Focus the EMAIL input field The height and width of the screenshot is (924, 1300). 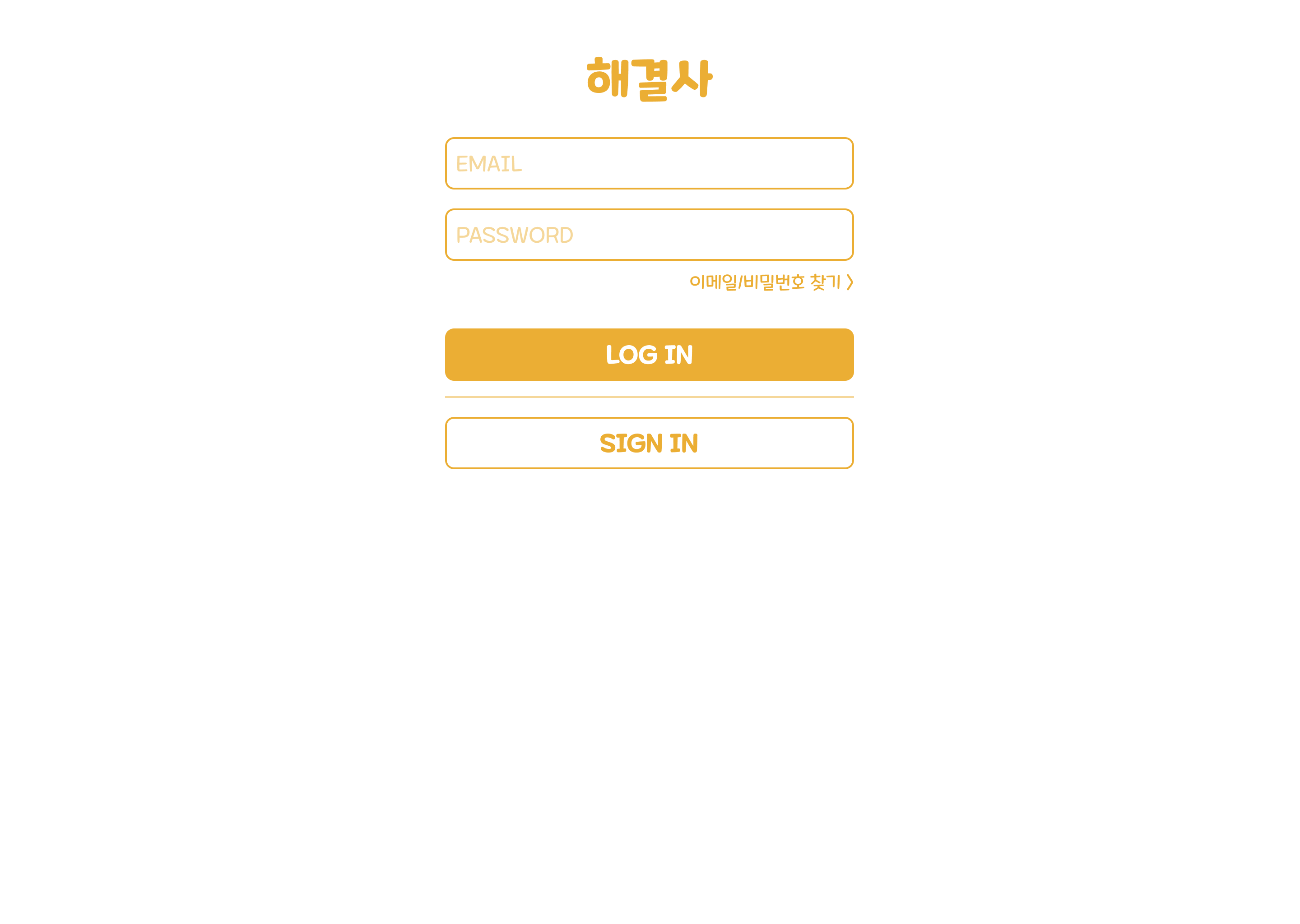[x=649, y=163]
